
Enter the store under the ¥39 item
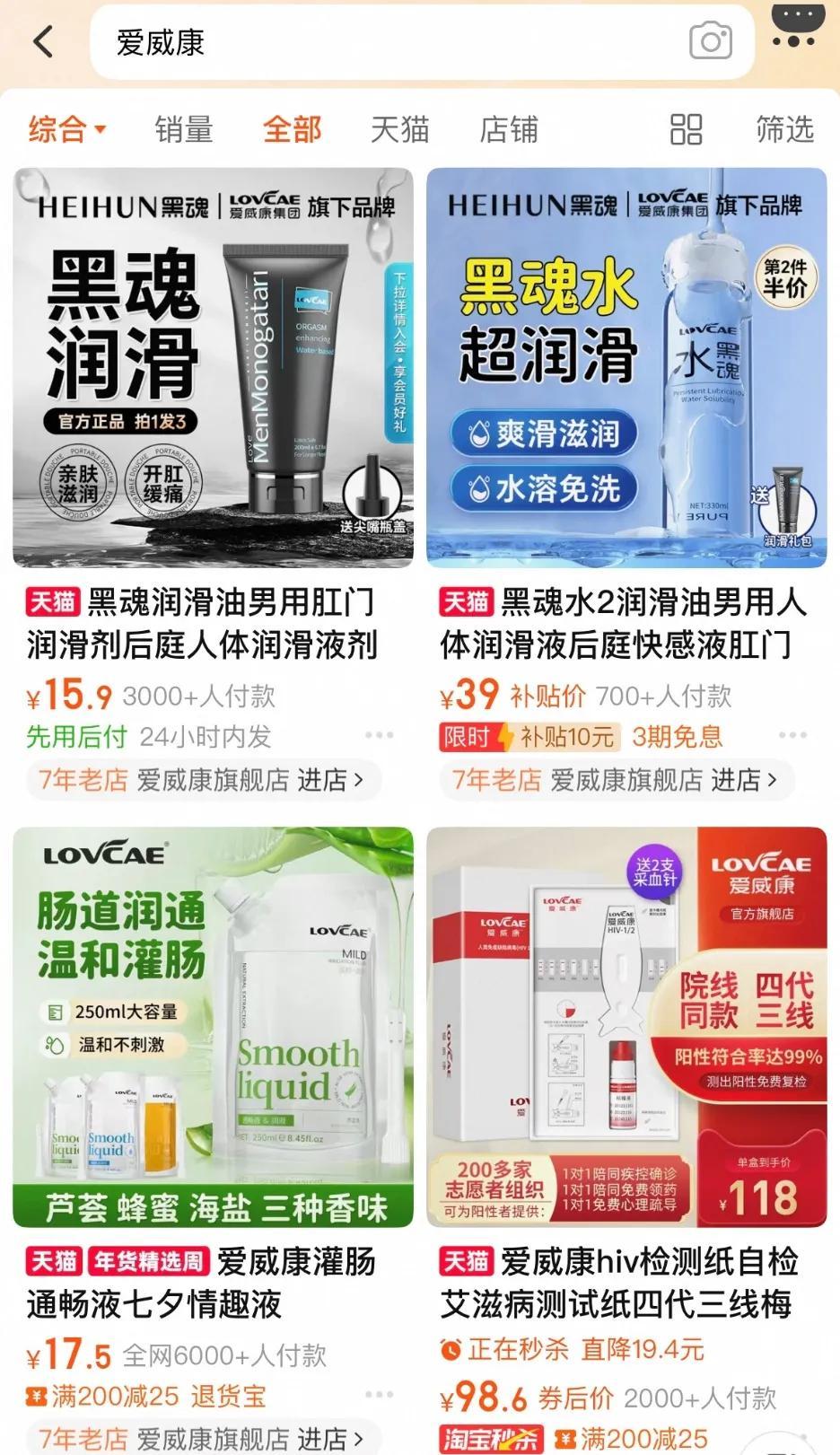742,780
